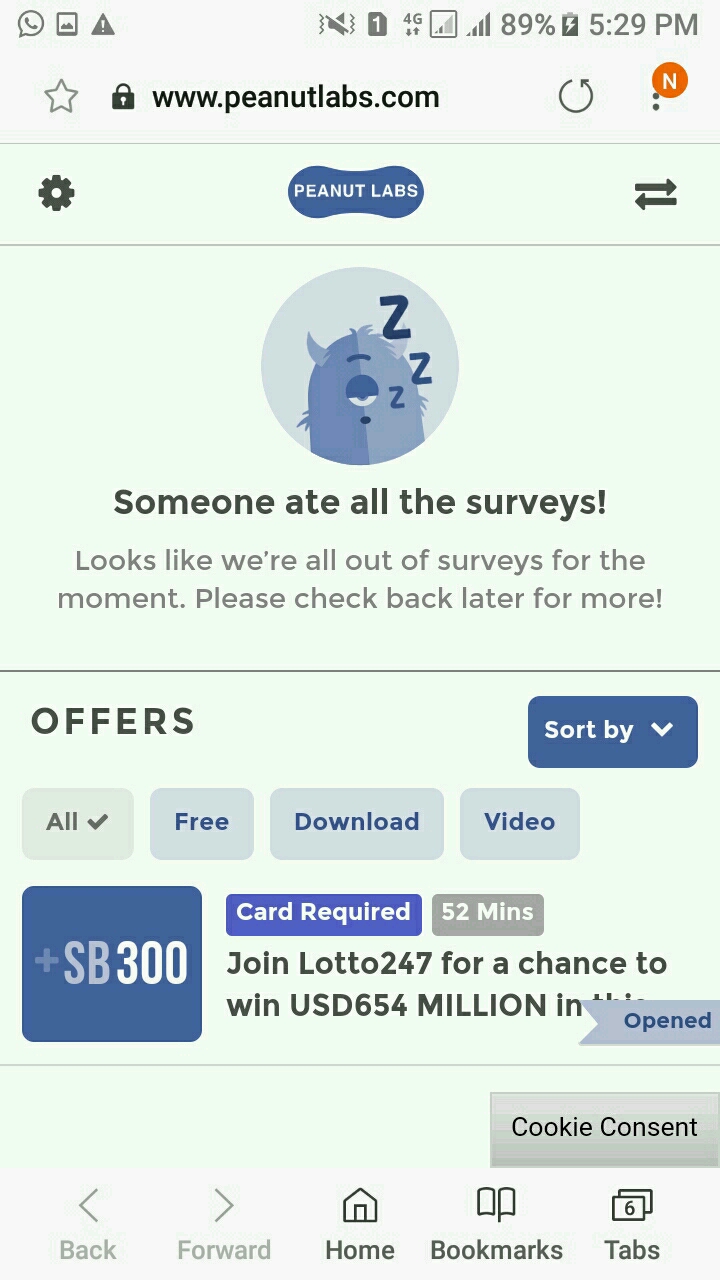View the open Tabs
This screenshot has height=1280, width=720.
point(632,1225)
